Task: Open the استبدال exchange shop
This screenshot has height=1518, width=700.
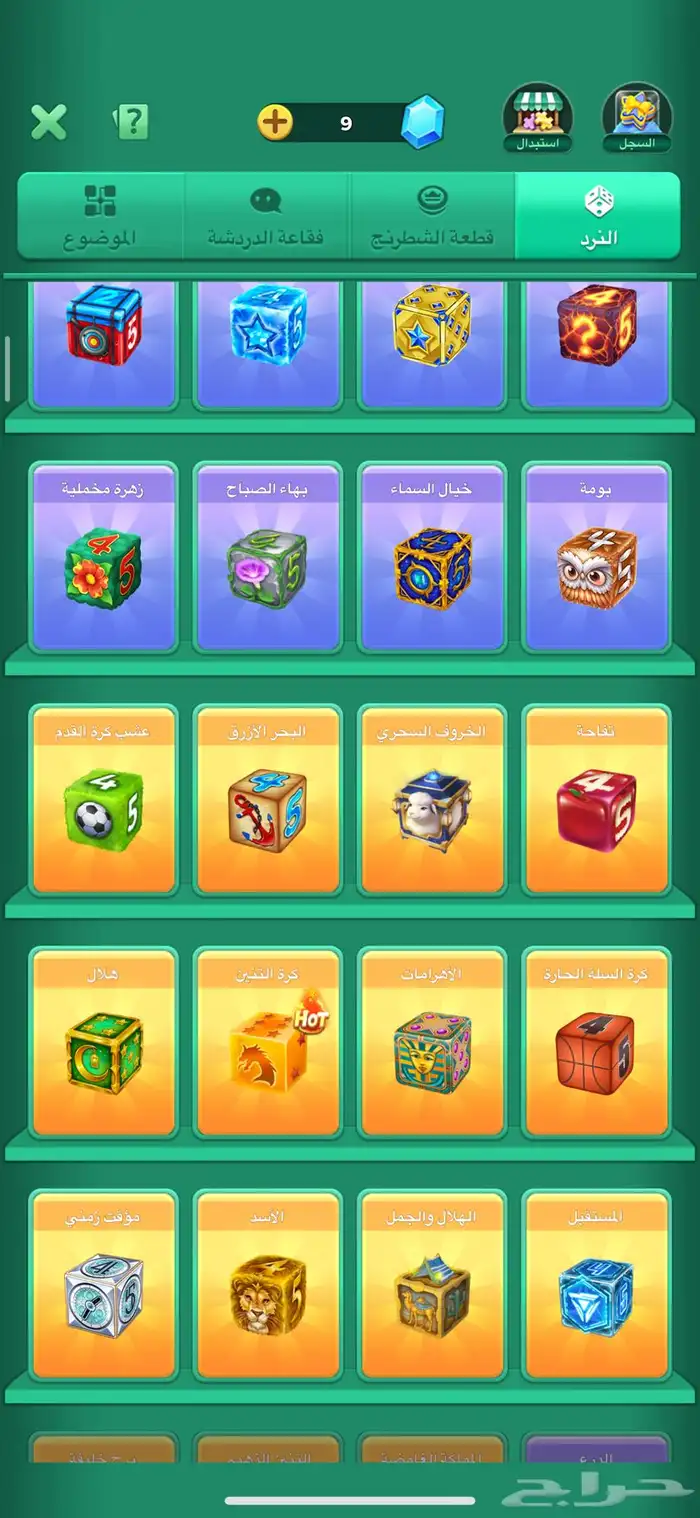Action: [537, 117]
